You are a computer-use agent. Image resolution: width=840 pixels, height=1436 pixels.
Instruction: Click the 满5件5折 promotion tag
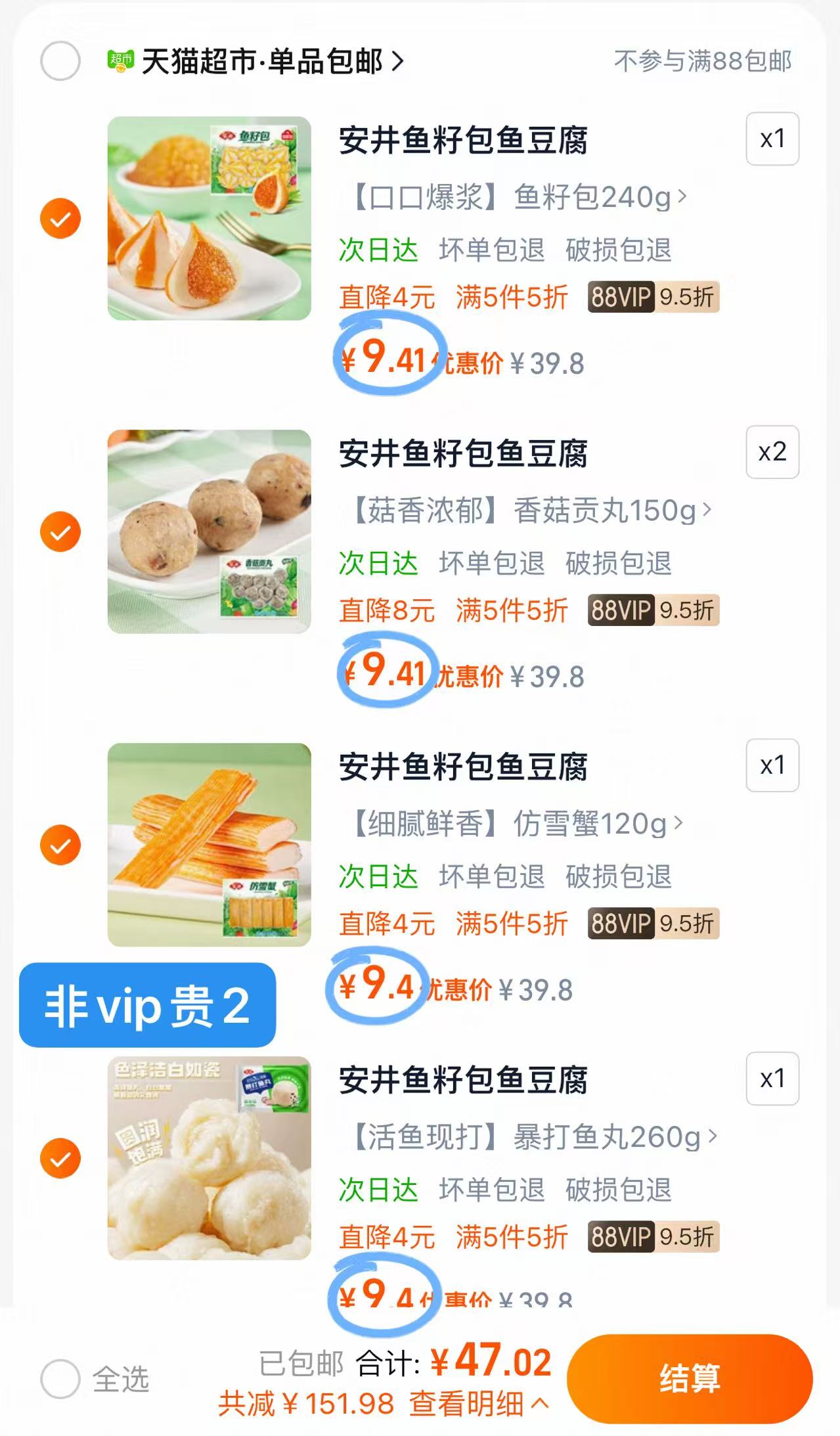[511, 299]
